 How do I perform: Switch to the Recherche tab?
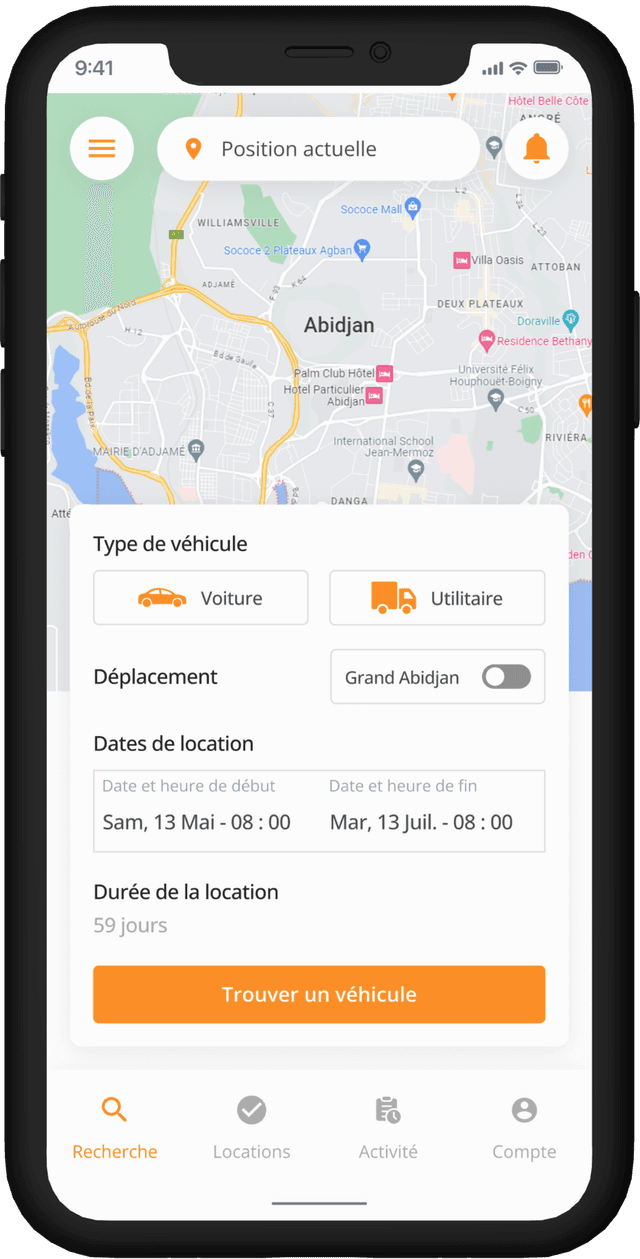tap(115, 1128)
